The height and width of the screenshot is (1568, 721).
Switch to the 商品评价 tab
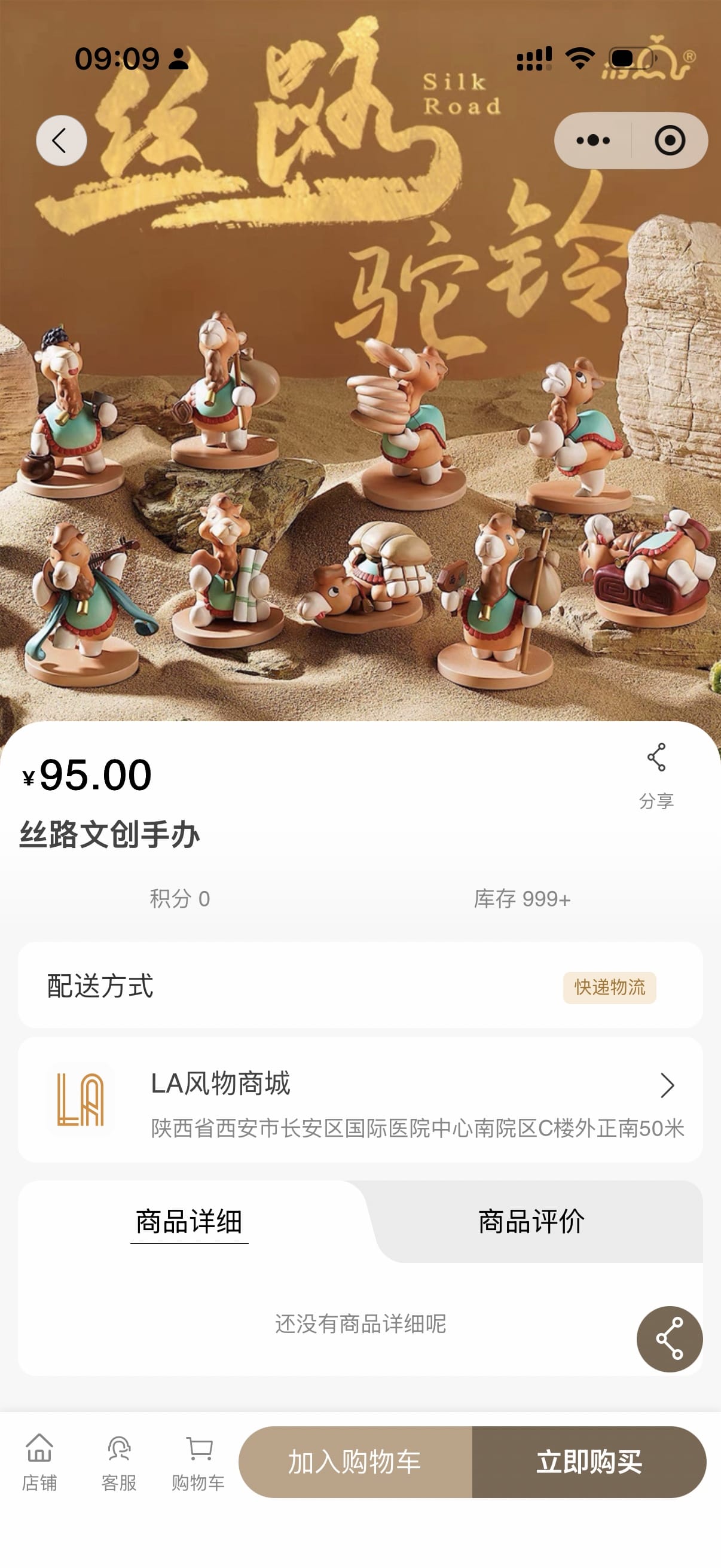pyautogui.click(x=531, y=1222)
